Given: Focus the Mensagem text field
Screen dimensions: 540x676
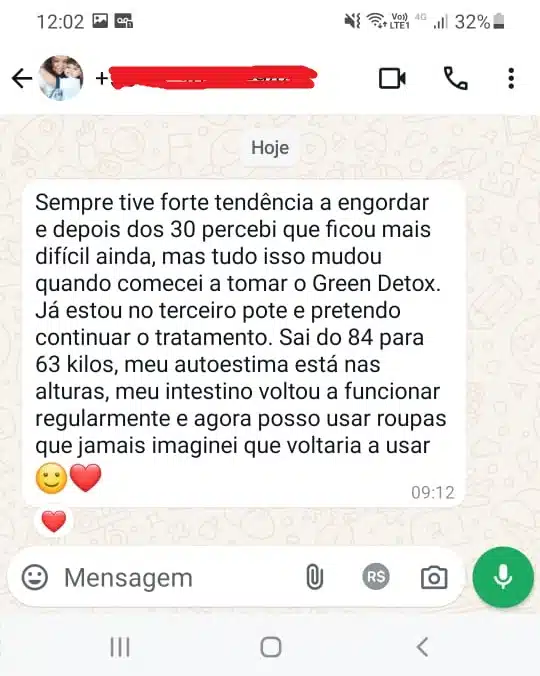Looking at the screenshot, I should point(172,578).
